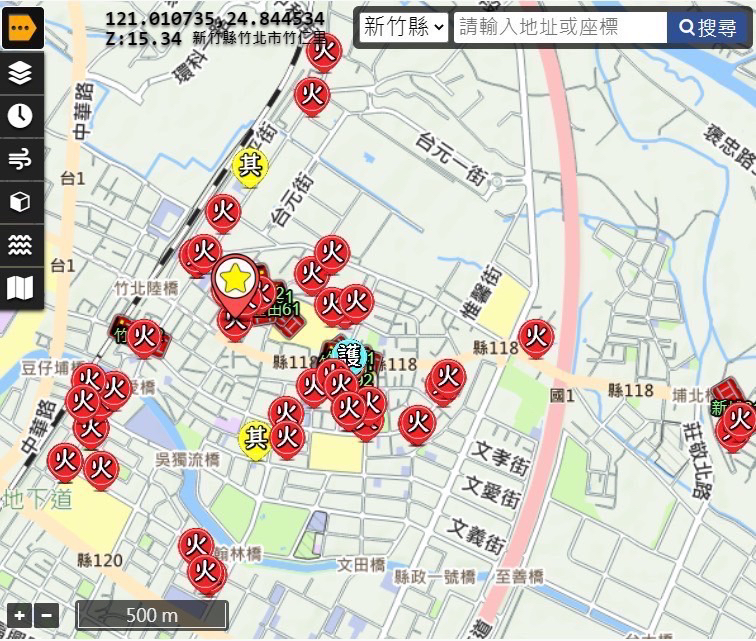The height and width of the screenshot is (641, 756).
Task: Tap the 搜尋 search button
Action: [x=708, y=27]
